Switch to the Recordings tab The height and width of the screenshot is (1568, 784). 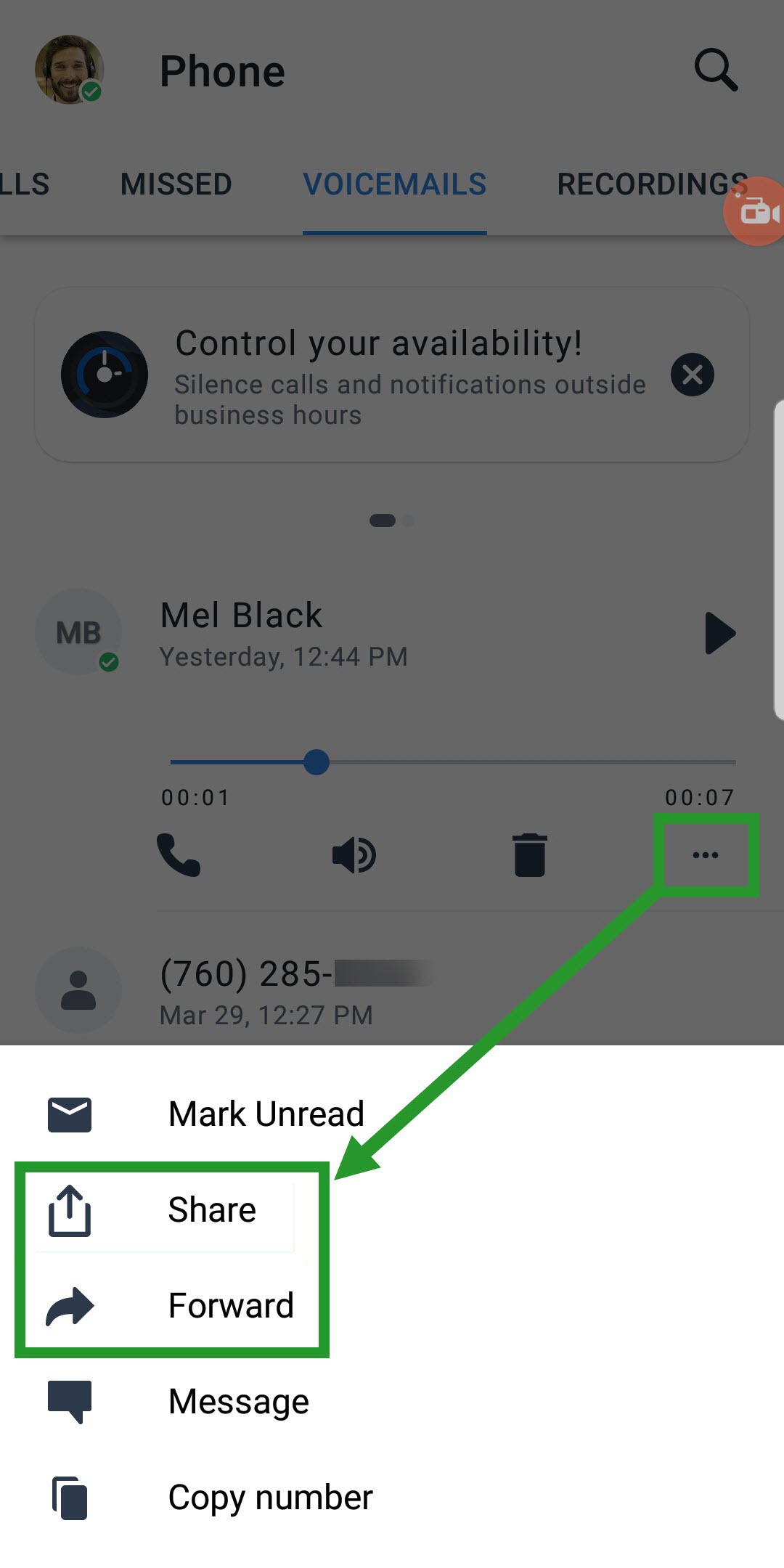coord(652,184)
